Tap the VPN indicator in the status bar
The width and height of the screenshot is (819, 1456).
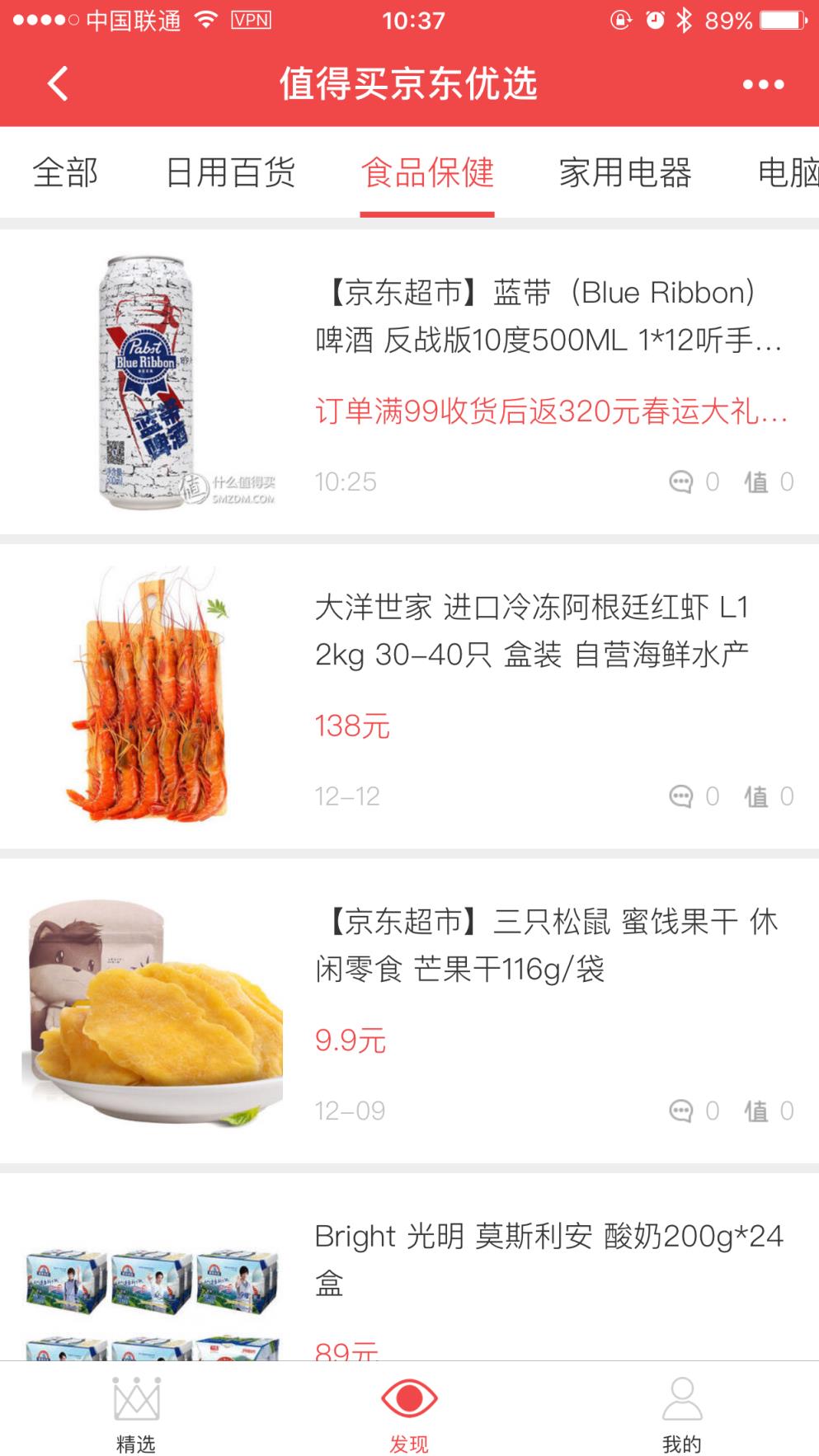(x=250, y=19)
